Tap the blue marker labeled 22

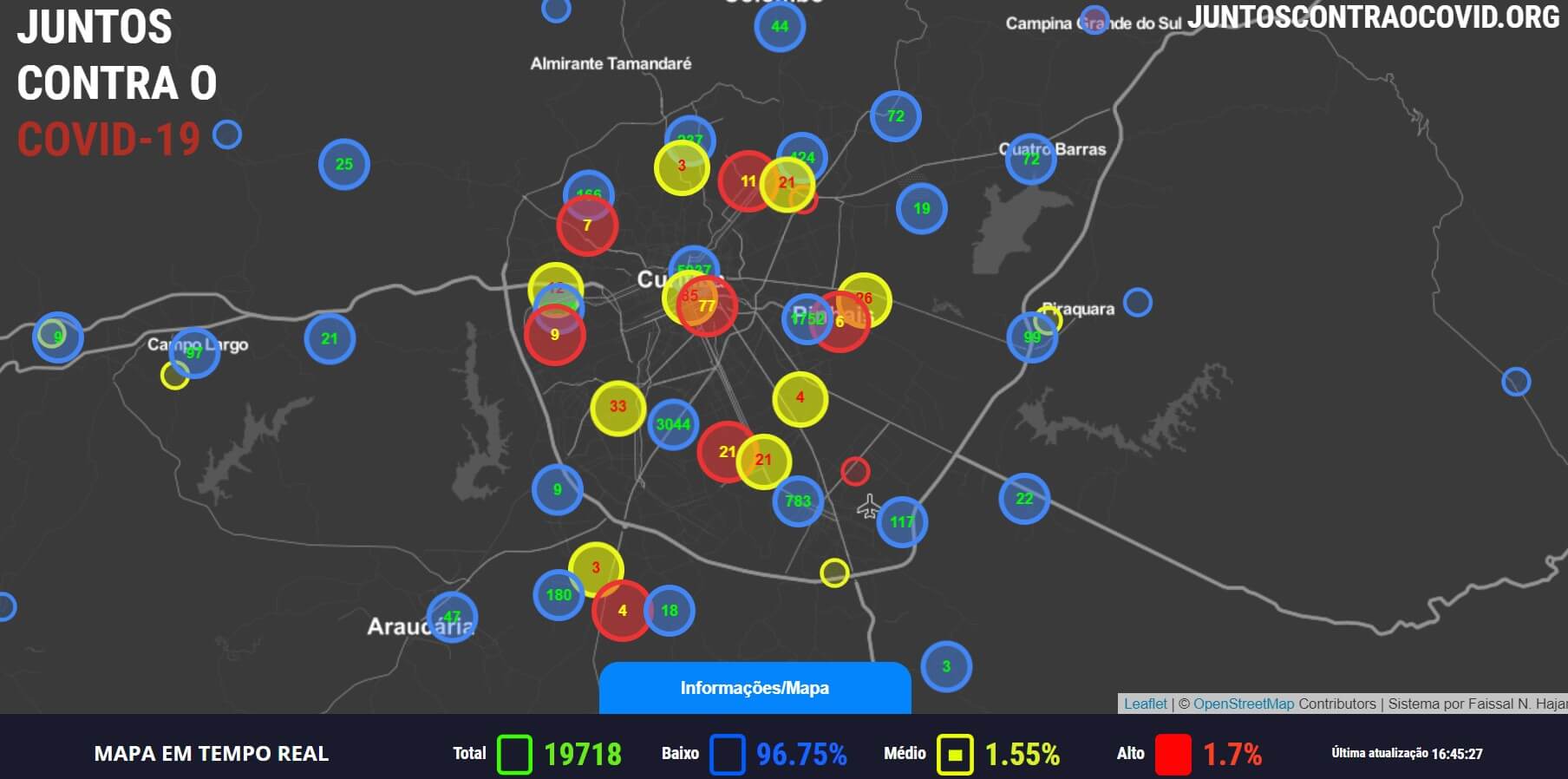click(1024, 499)
